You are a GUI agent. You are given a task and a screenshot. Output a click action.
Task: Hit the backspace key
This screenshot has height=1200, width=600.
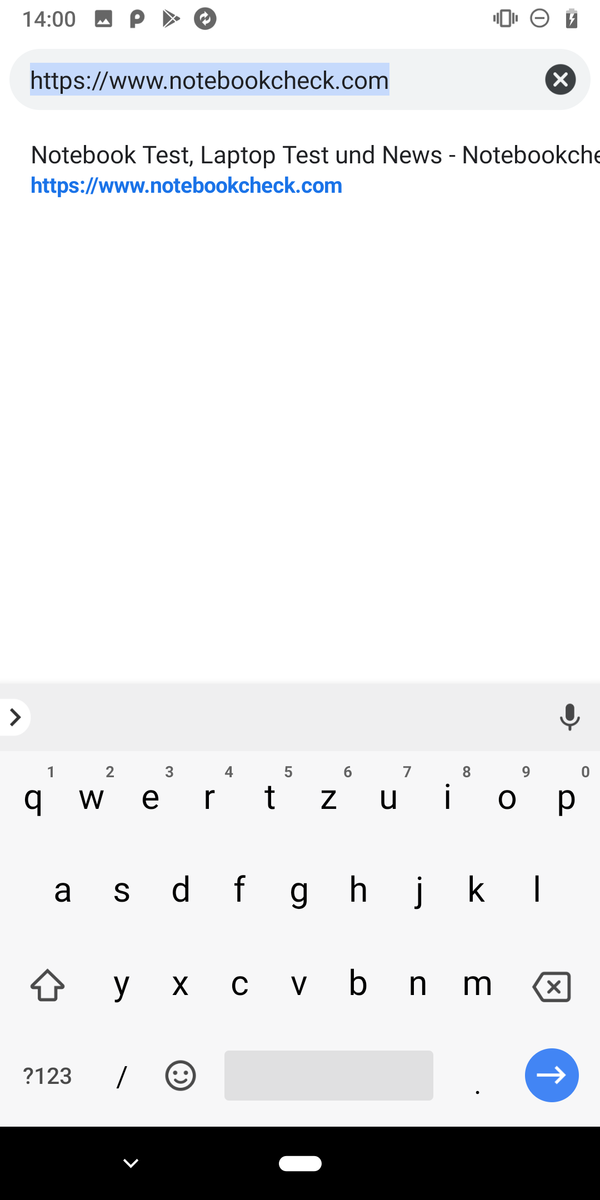[551, 987]
